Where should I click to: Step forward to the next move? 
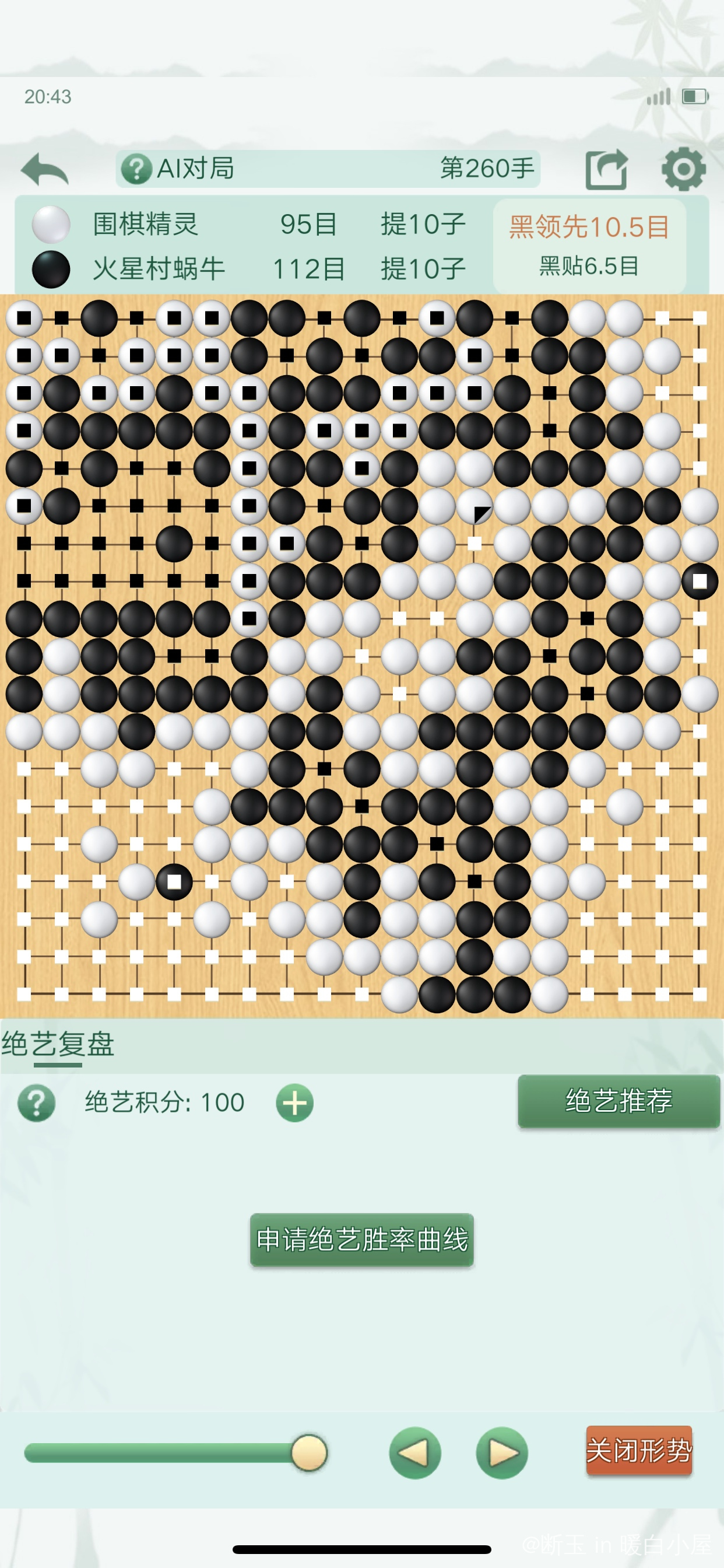coord(502,1453)
